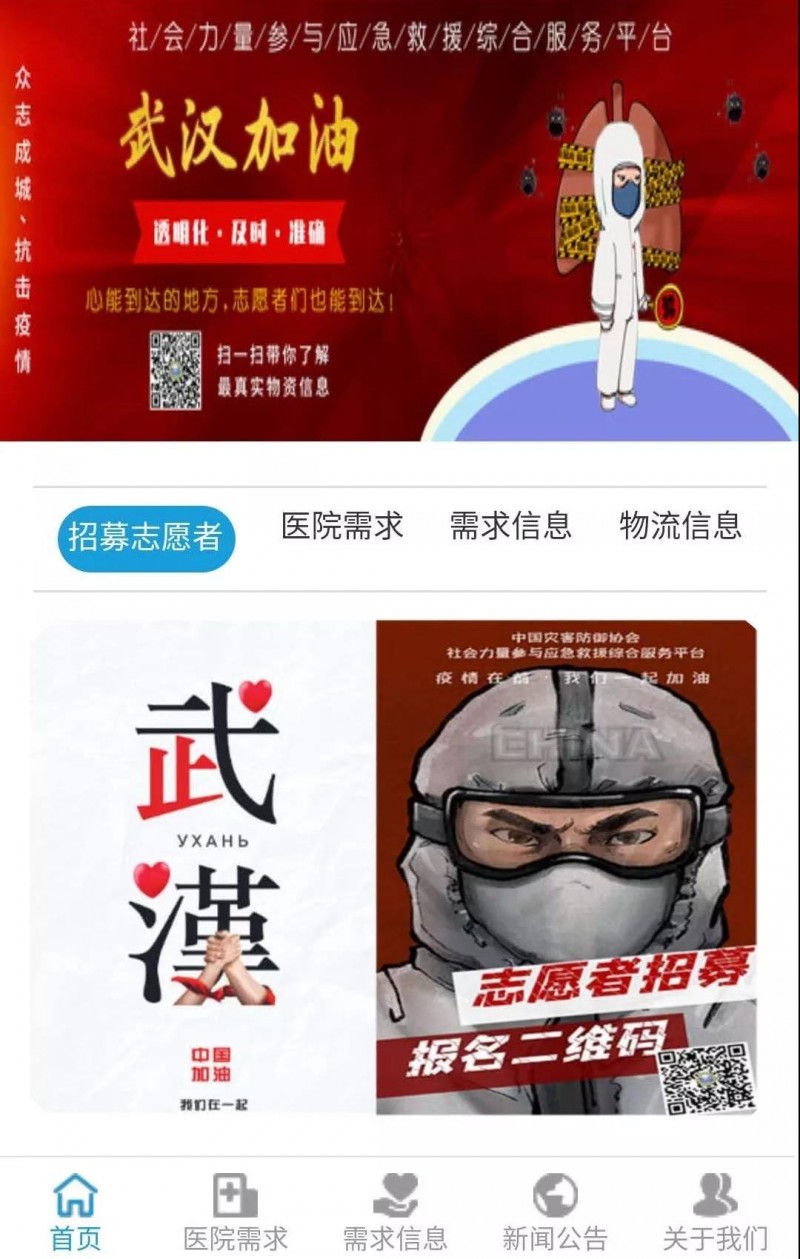Switch to 新闻公告 in bottom navigation

point(555,1212)
